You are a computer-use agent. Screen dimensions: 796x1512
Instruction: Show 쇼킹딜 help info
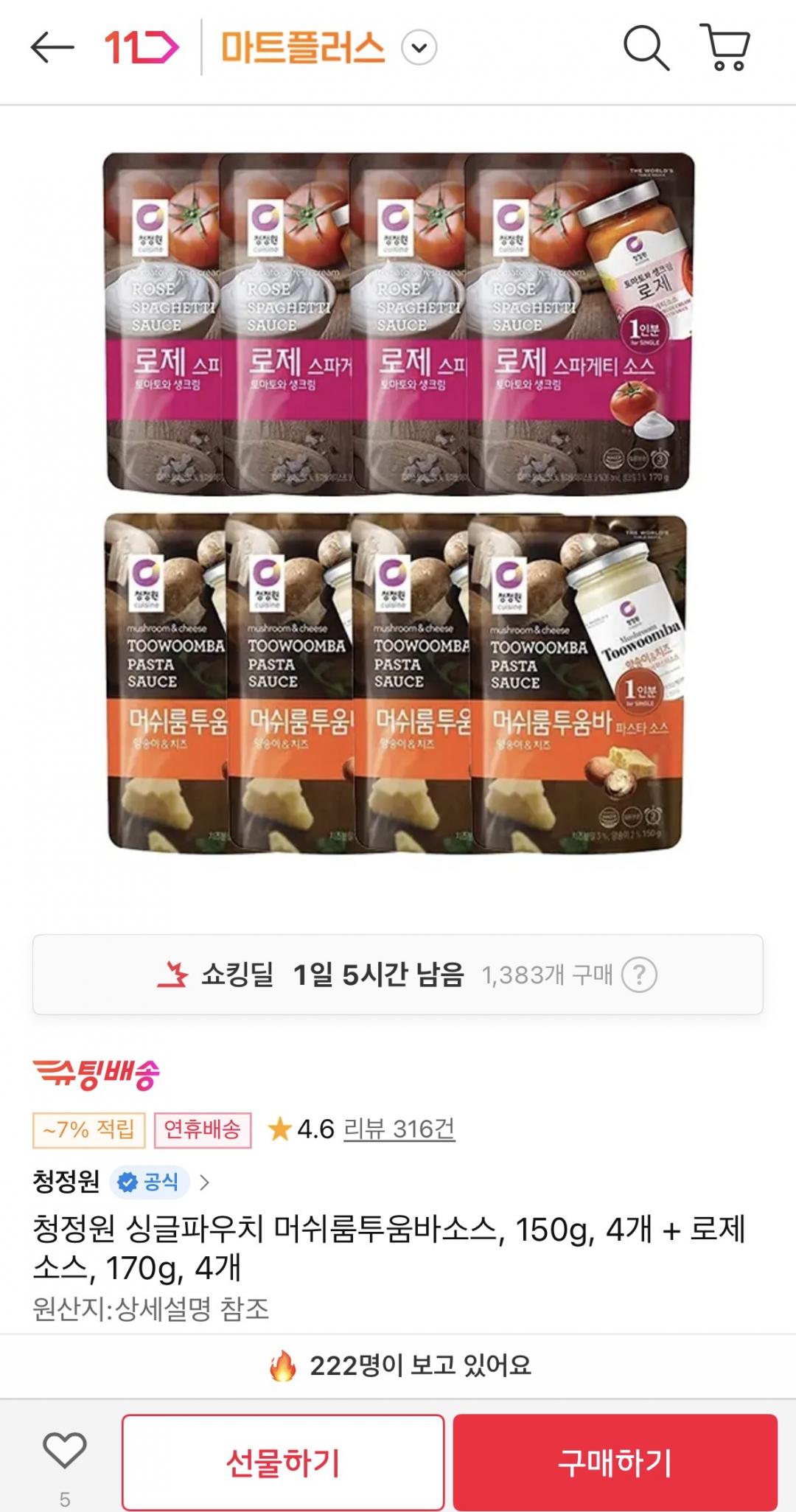(639, 975)
